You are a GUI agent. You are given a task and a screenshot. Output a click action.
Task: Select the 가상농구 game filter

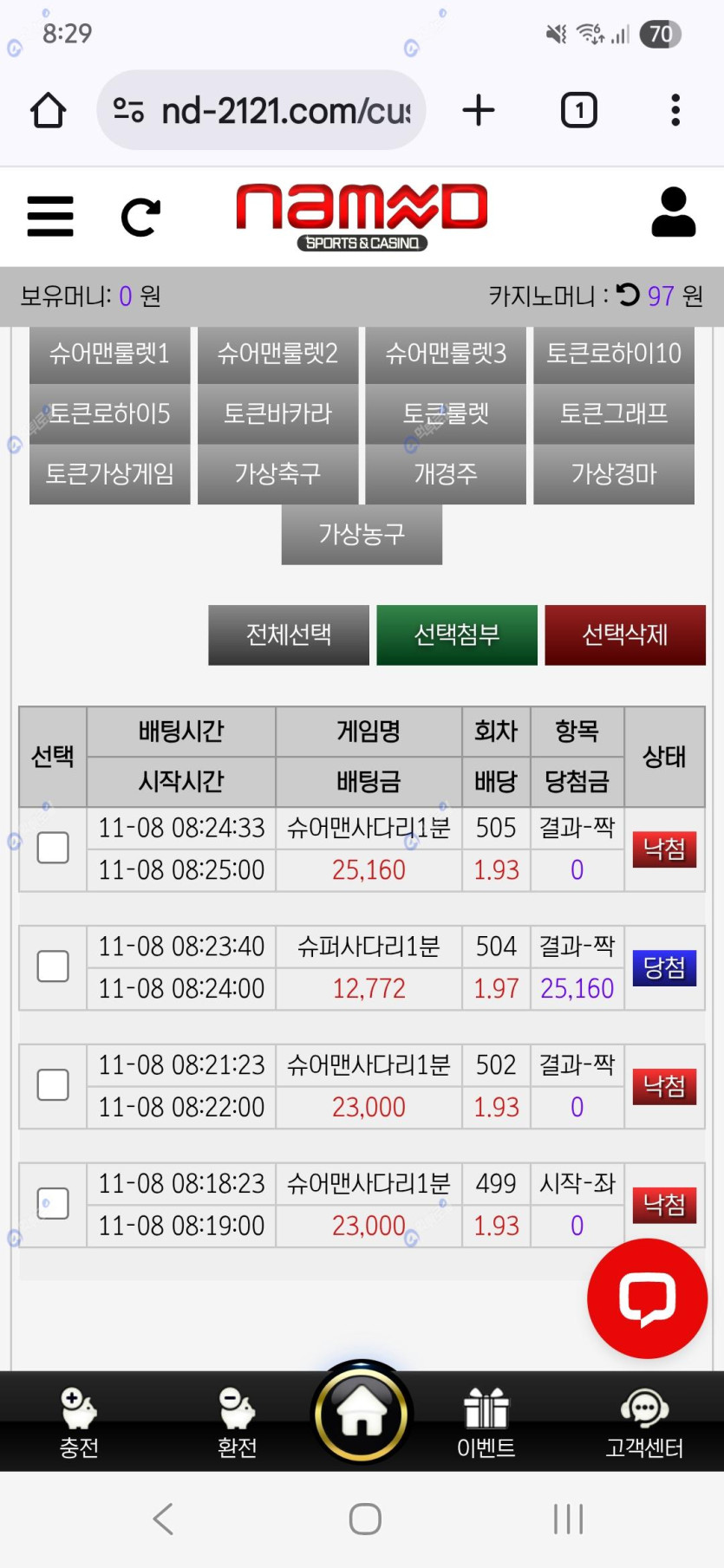[362, 534]
